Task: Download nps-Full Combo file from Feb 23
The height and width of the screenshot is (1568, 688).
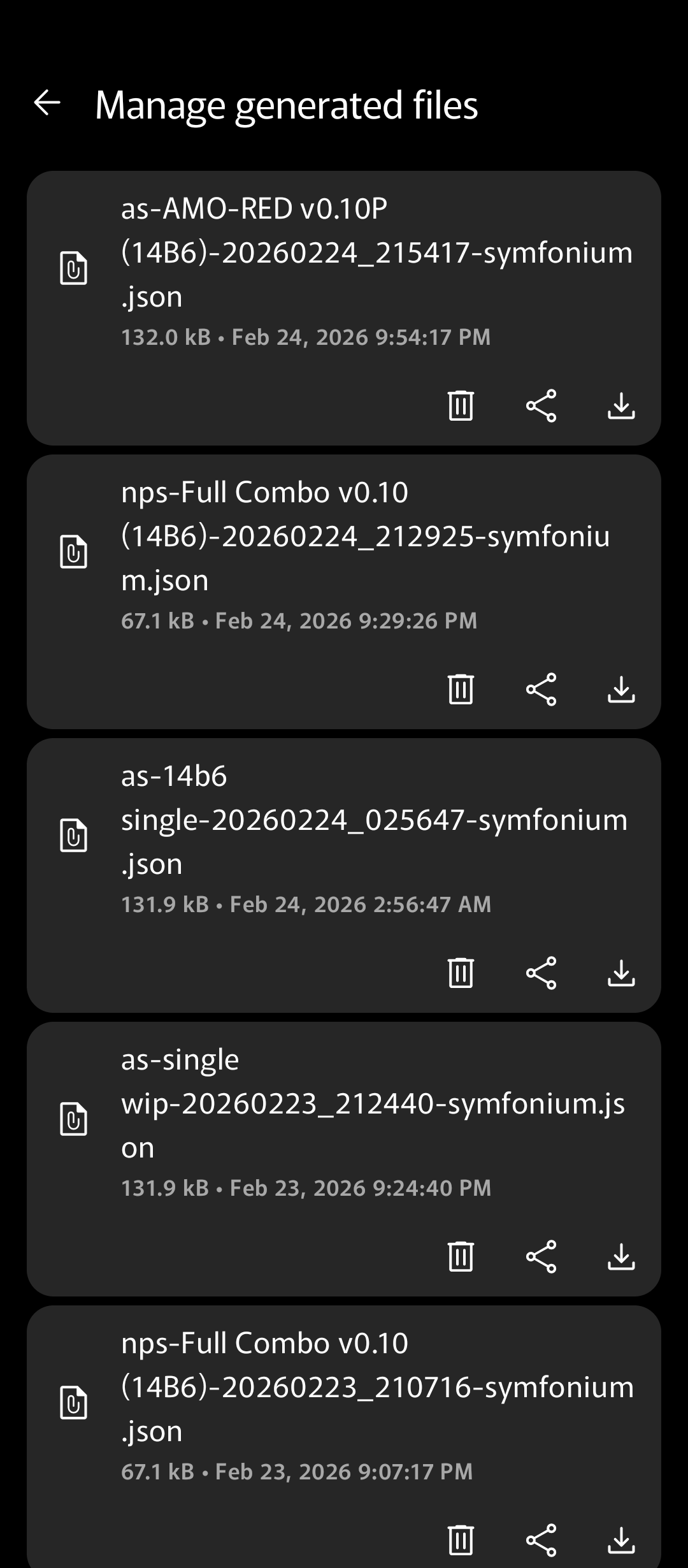Action: coord(621,1540)
